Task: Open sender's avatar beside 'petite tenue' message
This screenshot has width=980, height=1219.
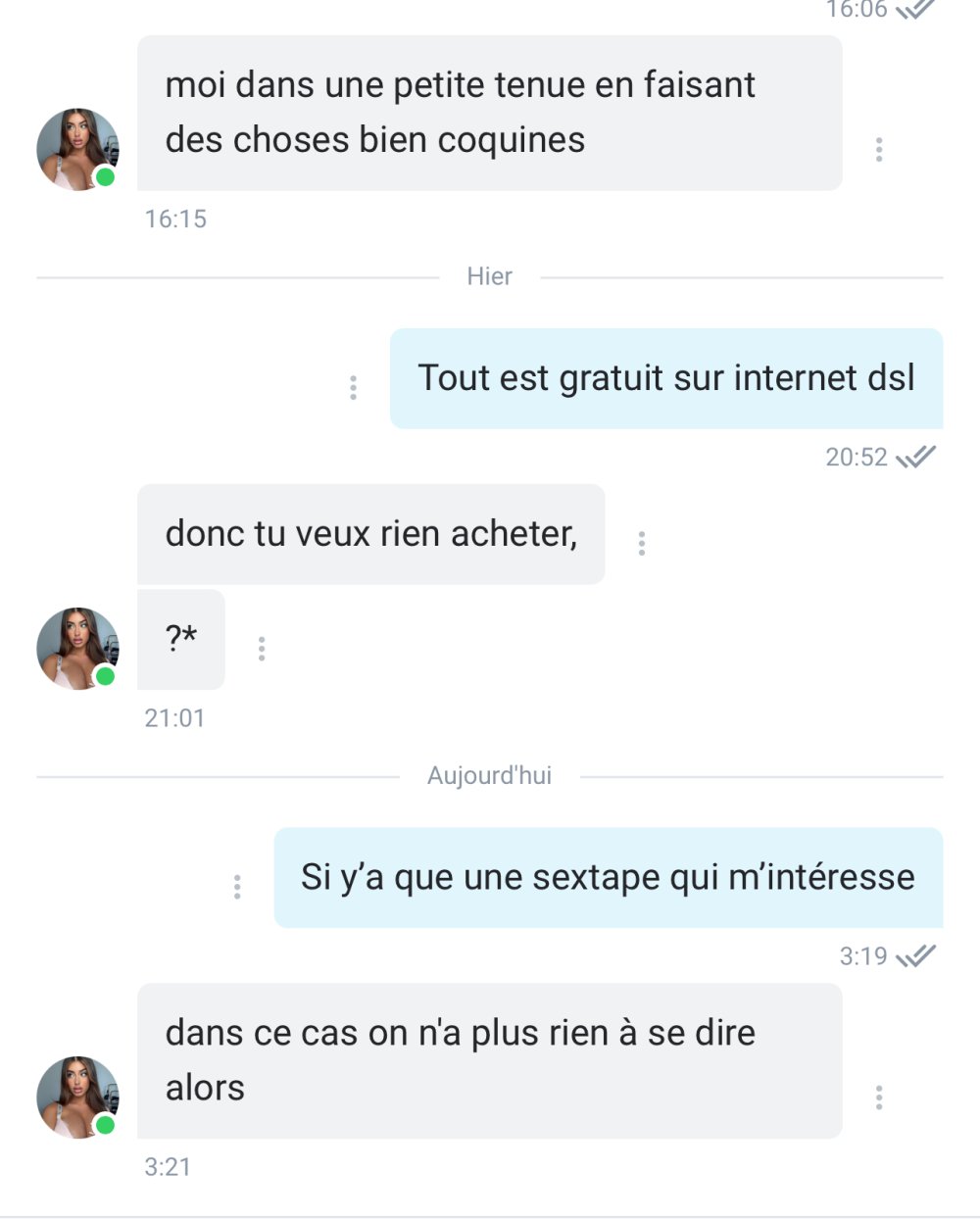Action: pyautogui.click(x=77, y=149)
